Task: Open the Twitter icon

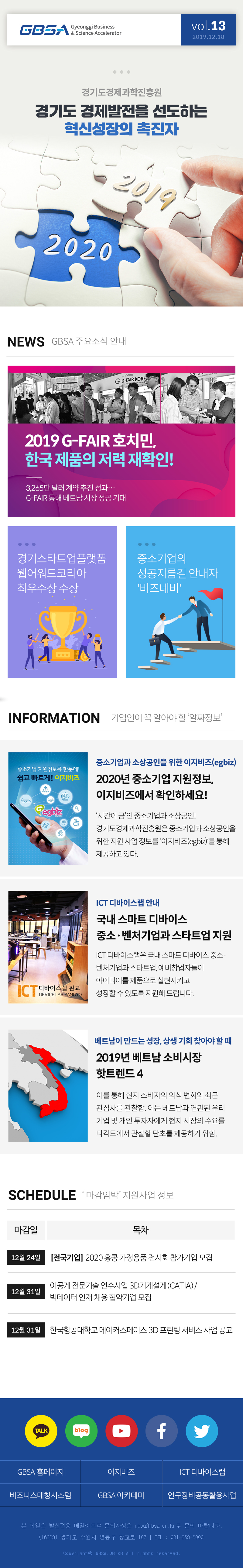Action: [x=202, y=1430]
